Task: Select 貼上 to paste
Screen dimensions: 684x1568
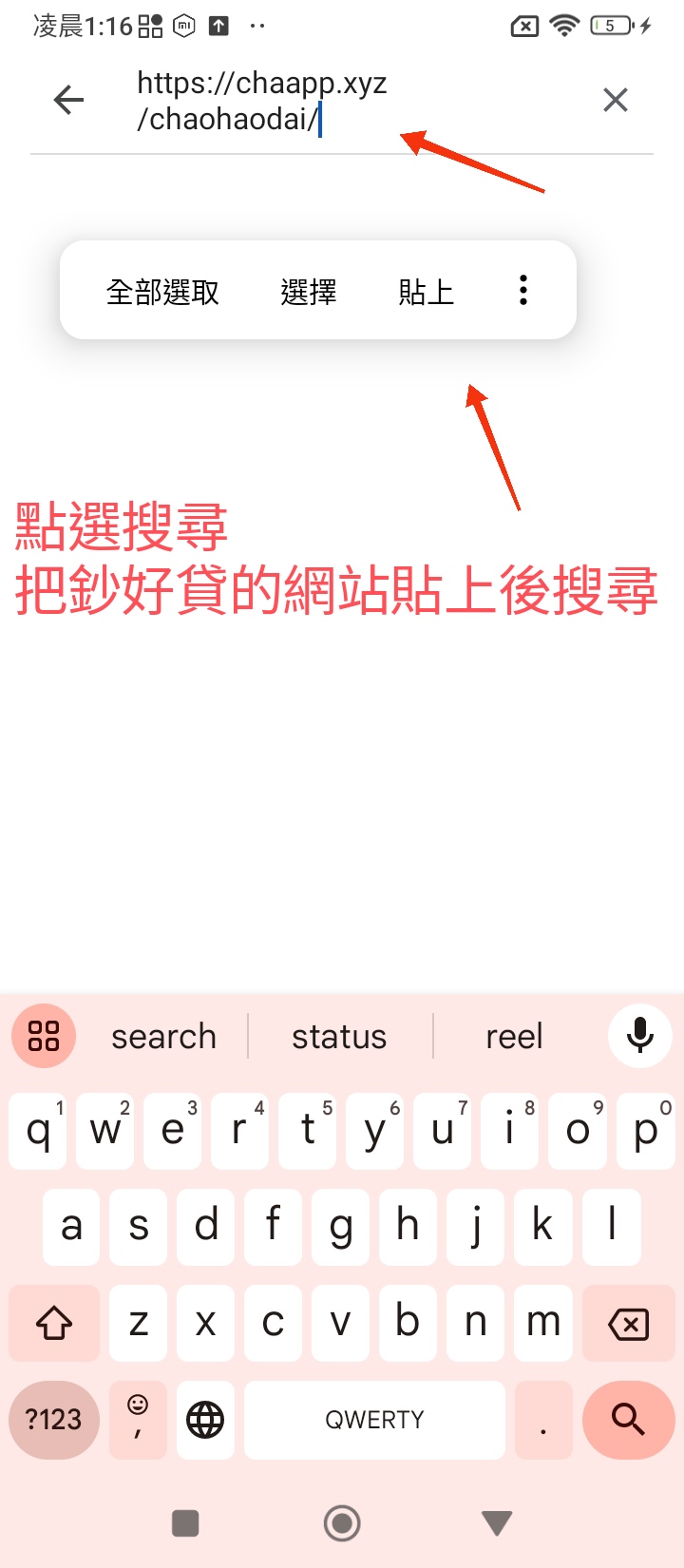Action: pos(426,292)
